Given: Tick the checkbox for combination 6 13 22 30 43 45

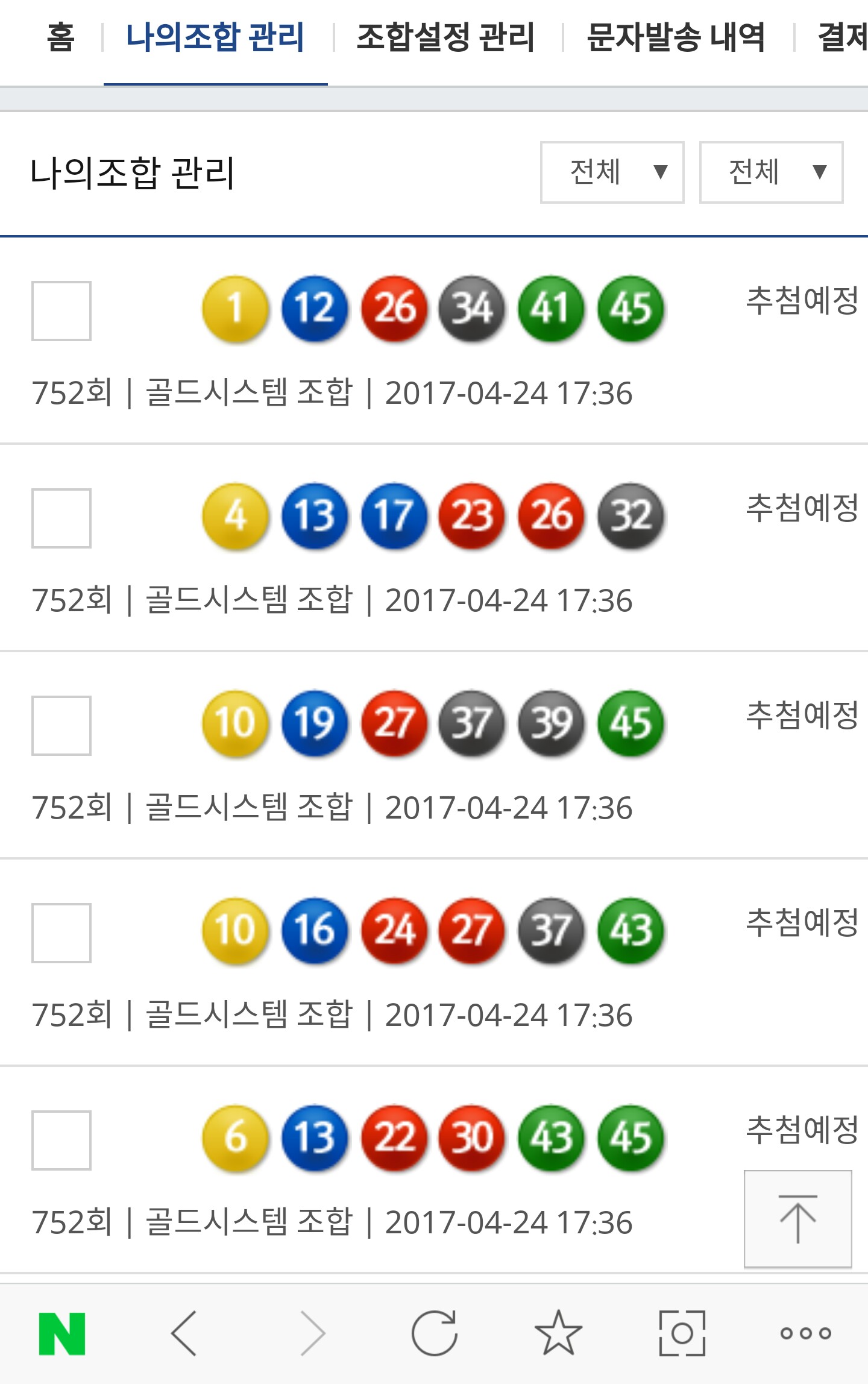Looking at the screenshot, I should pyautogui.click(x=61, y=1140).
